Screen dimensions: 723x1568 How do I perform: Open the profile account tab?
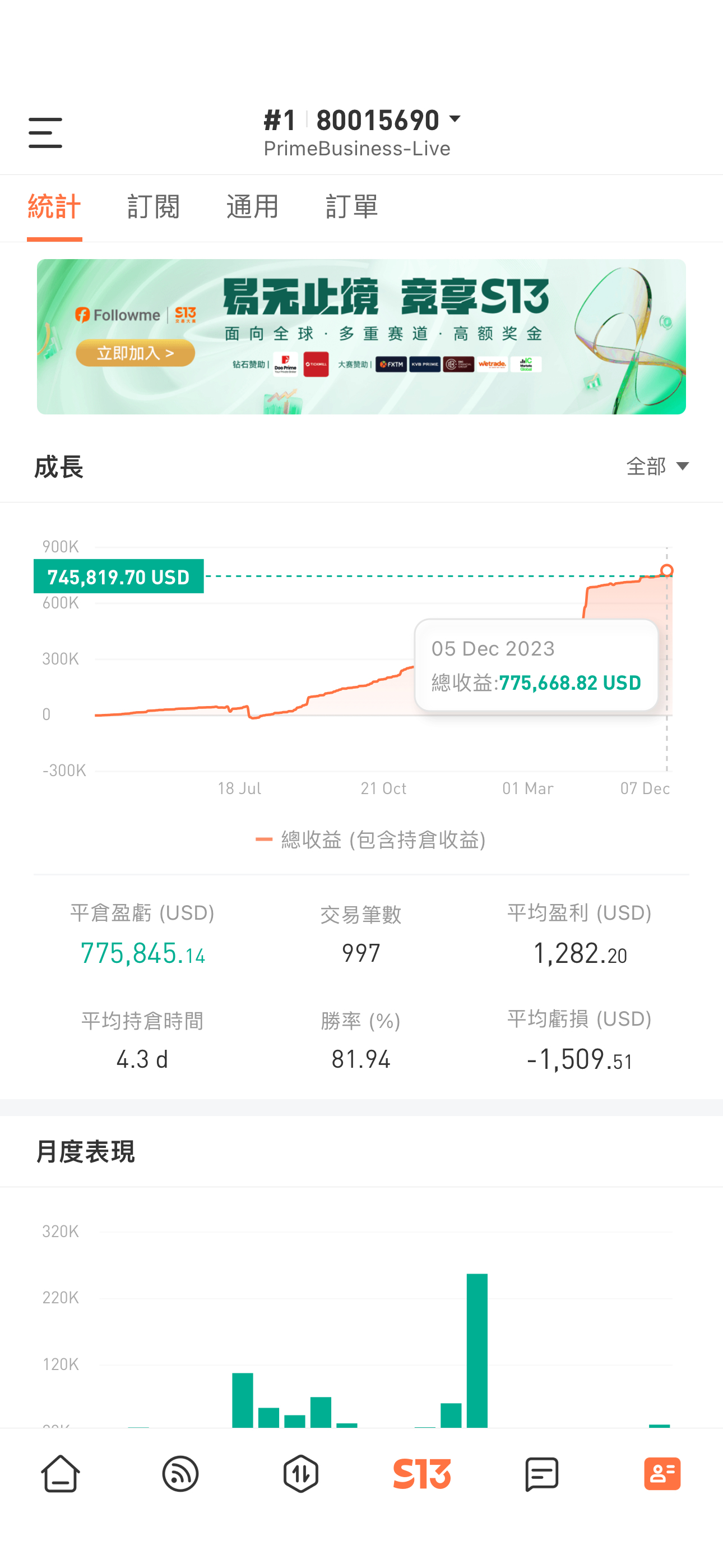pyautogui.click(x=662, y=1474)
